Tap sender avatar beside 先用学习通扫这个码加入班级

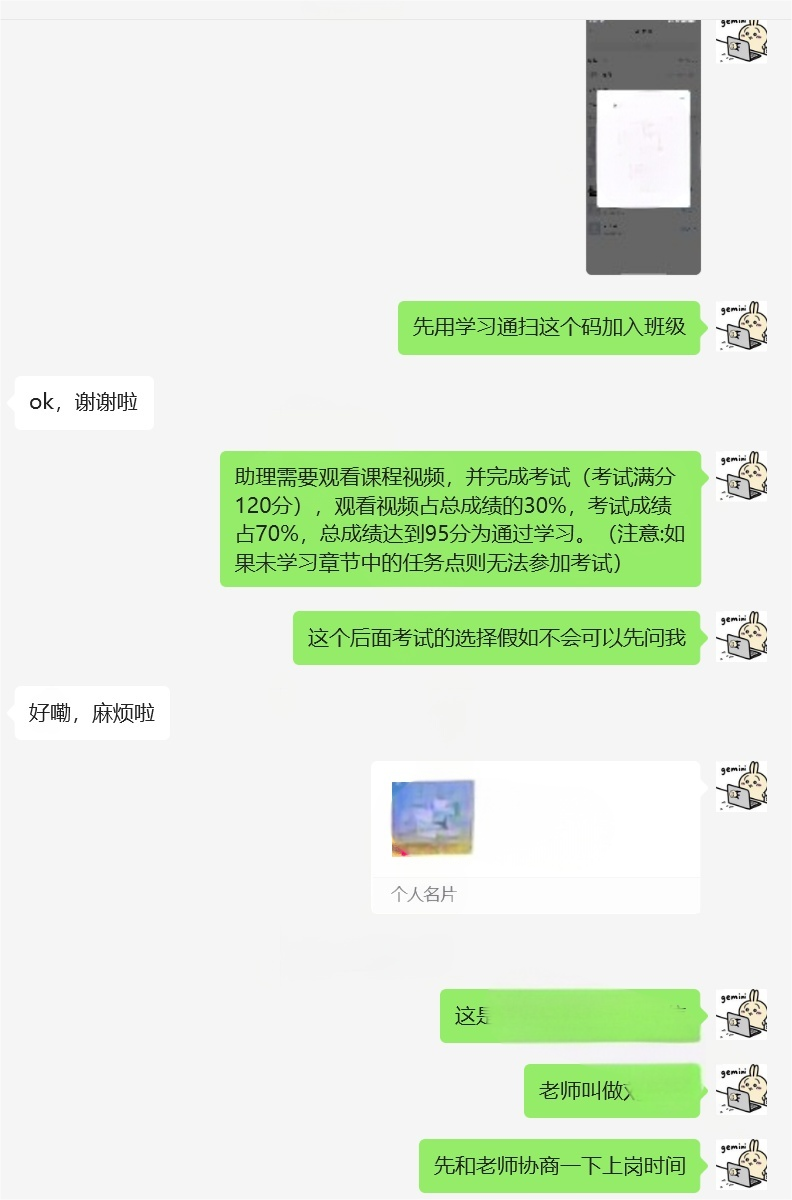coord(741,327)
